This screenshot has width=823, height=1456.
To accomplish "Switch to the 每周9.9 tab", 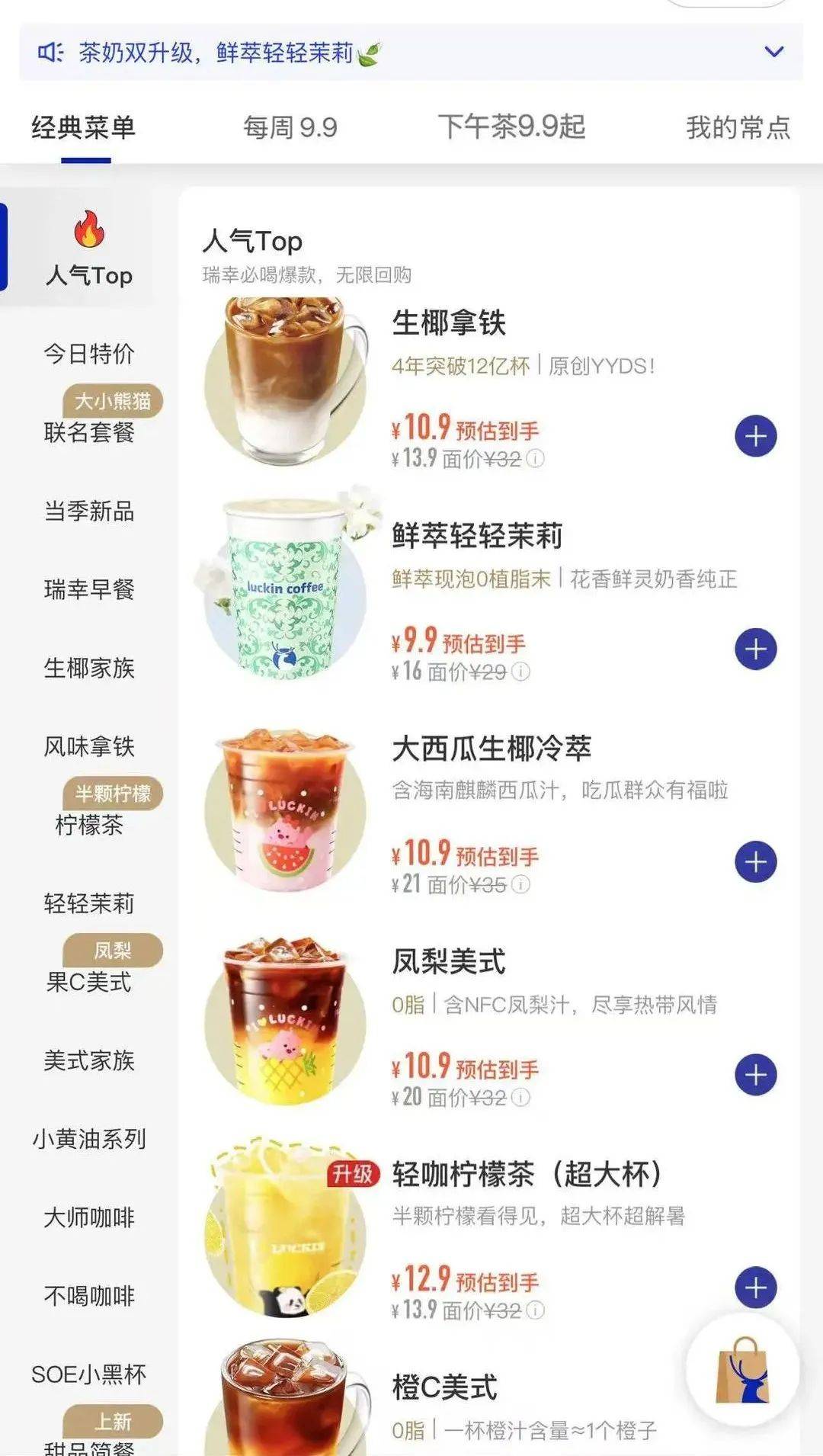I will (x=292, y=128).
